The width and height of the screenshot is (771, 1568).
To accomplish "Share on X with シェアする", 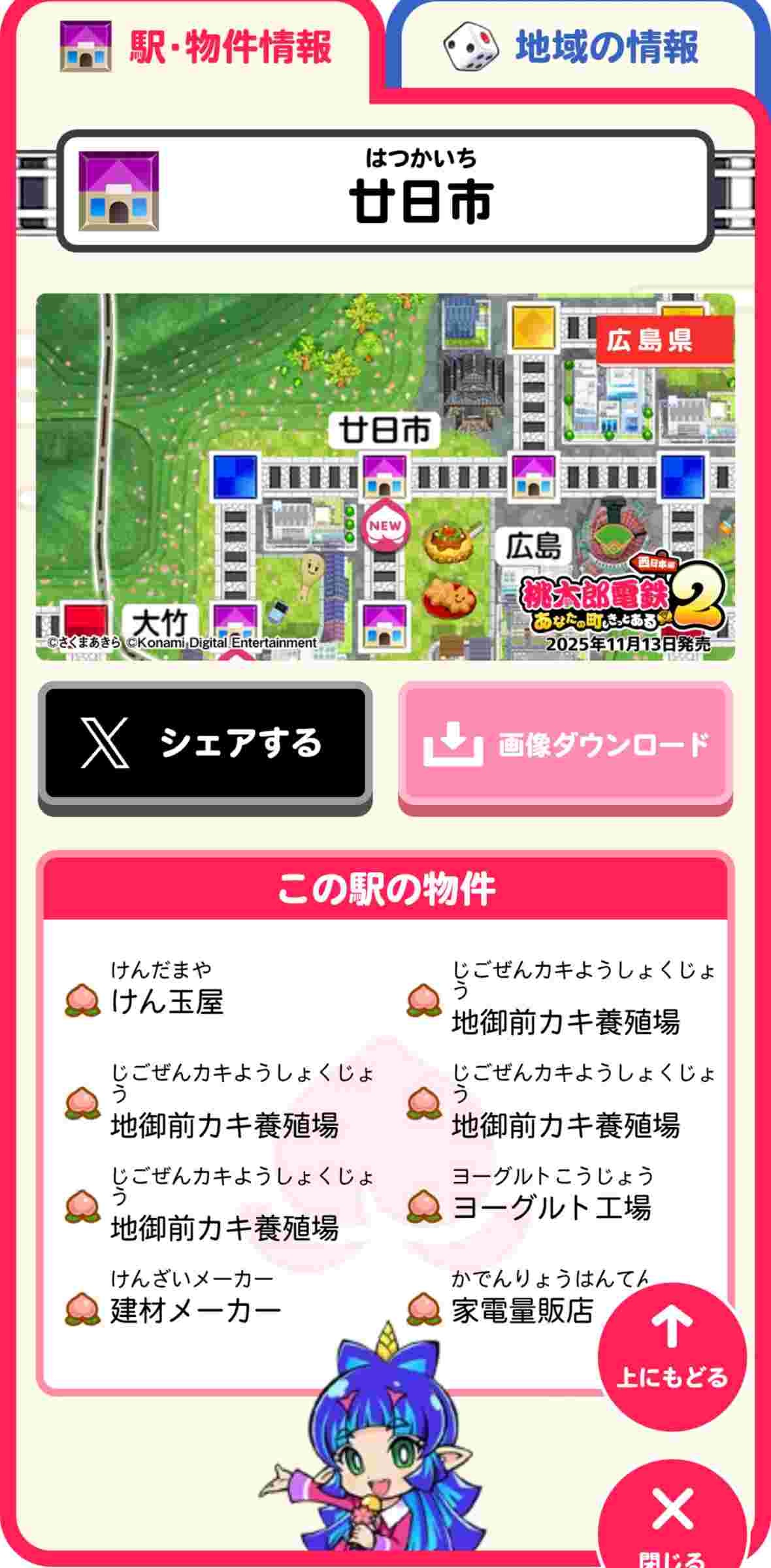I will 205,743.
